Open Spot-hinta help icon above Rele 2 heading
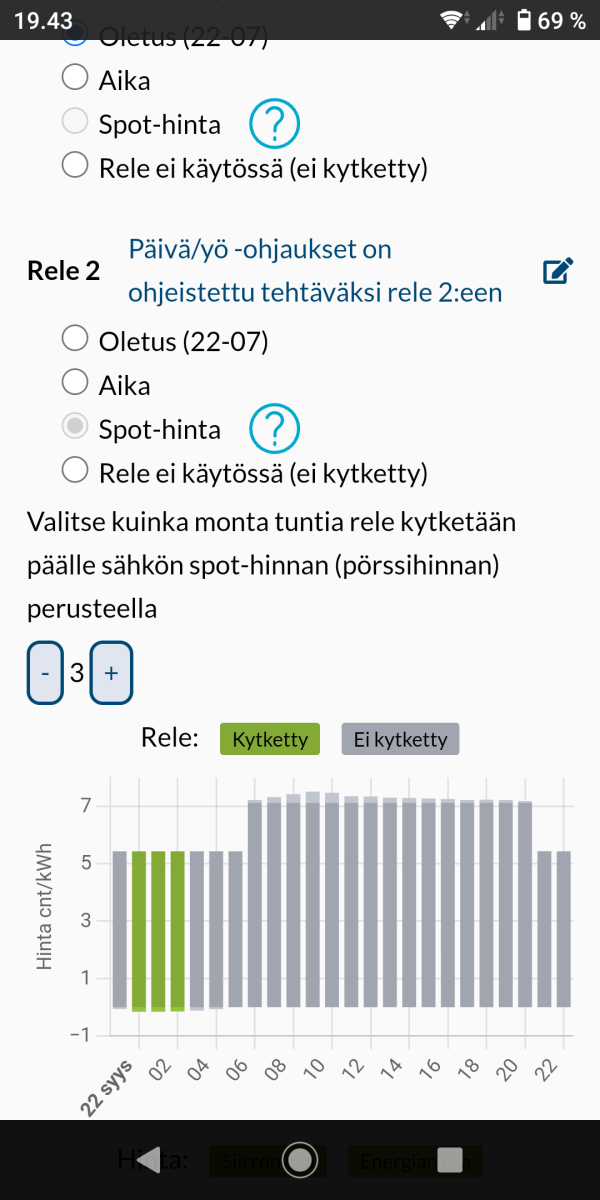The image size is (600, 1200). tap(274, 124)
